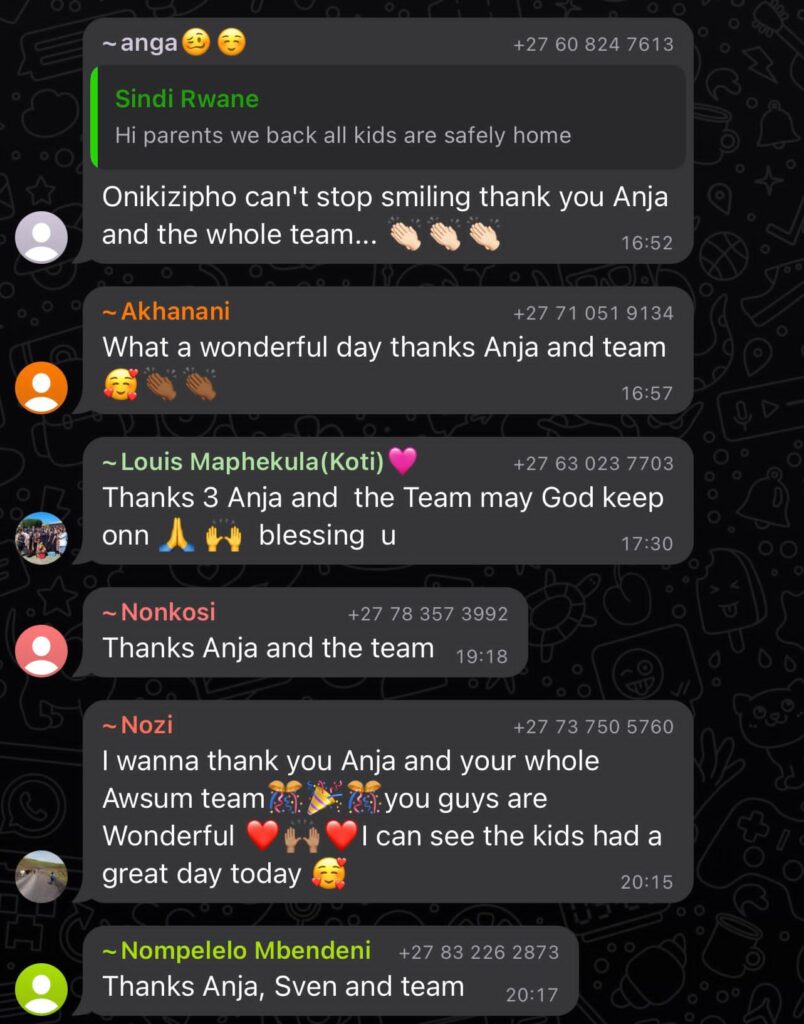Screen dimensions: 804x1024
Task: Open Nonkosi's pink profile avatar
Action: [42, 651]
